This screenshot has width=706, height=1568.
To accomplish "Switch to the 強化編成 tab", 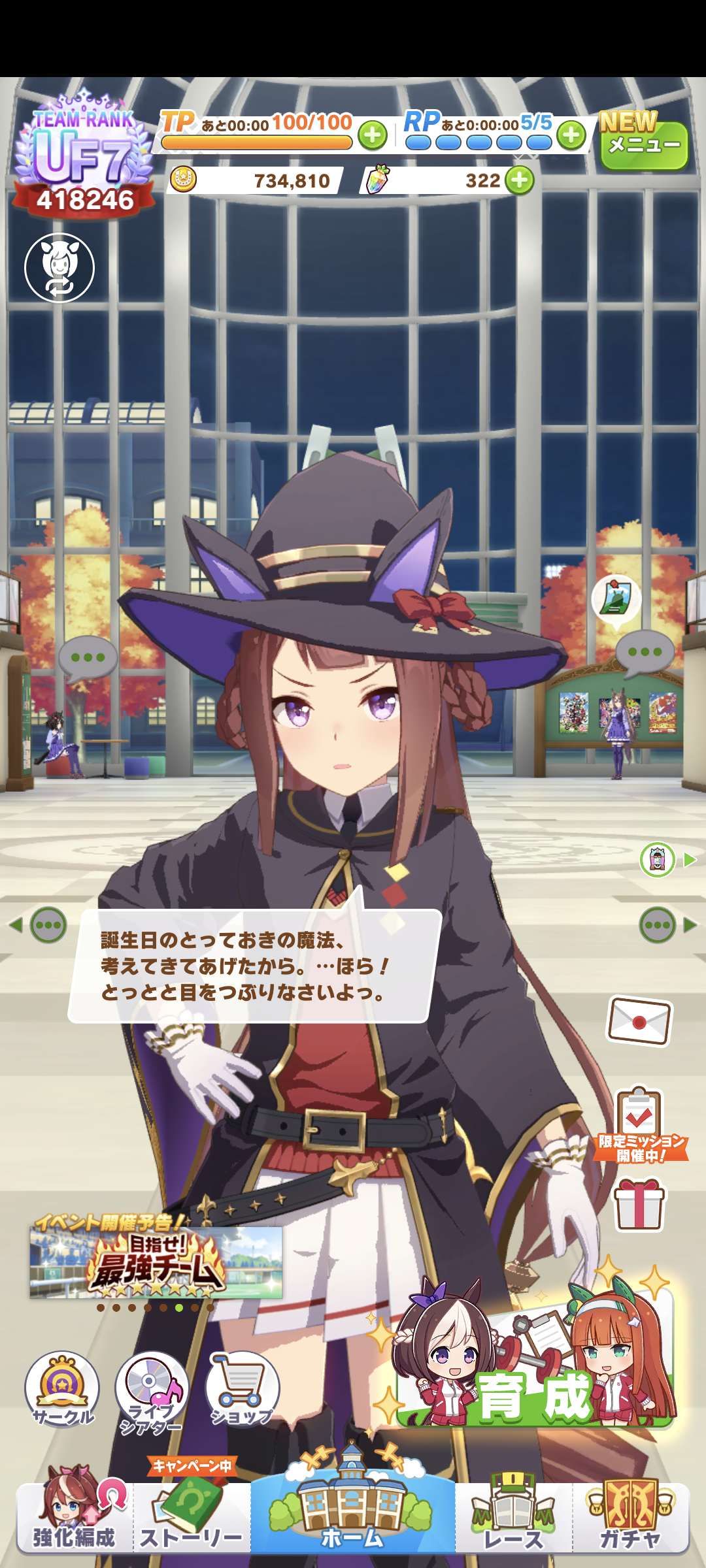I will [74, 1516].
